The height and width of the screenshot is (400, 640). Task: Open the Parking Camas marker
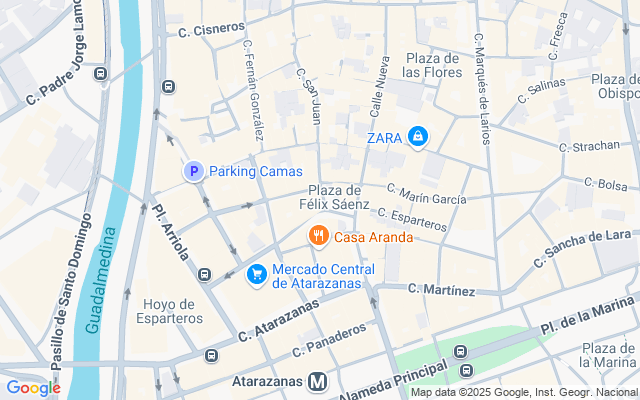click(193, 172)
